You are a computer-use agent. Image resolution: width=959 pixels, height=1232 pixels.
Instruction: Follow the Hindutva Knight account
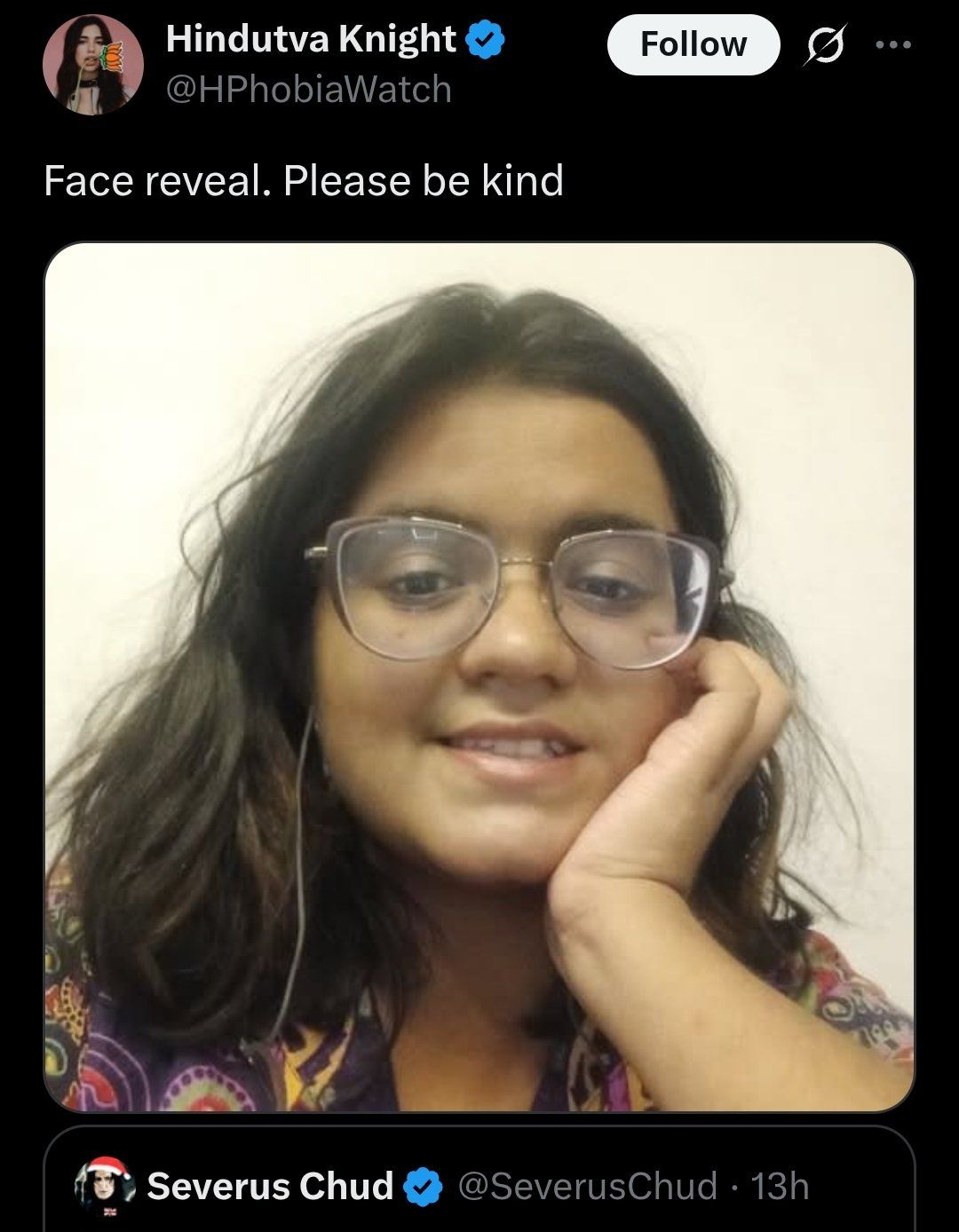pos(693,44)
